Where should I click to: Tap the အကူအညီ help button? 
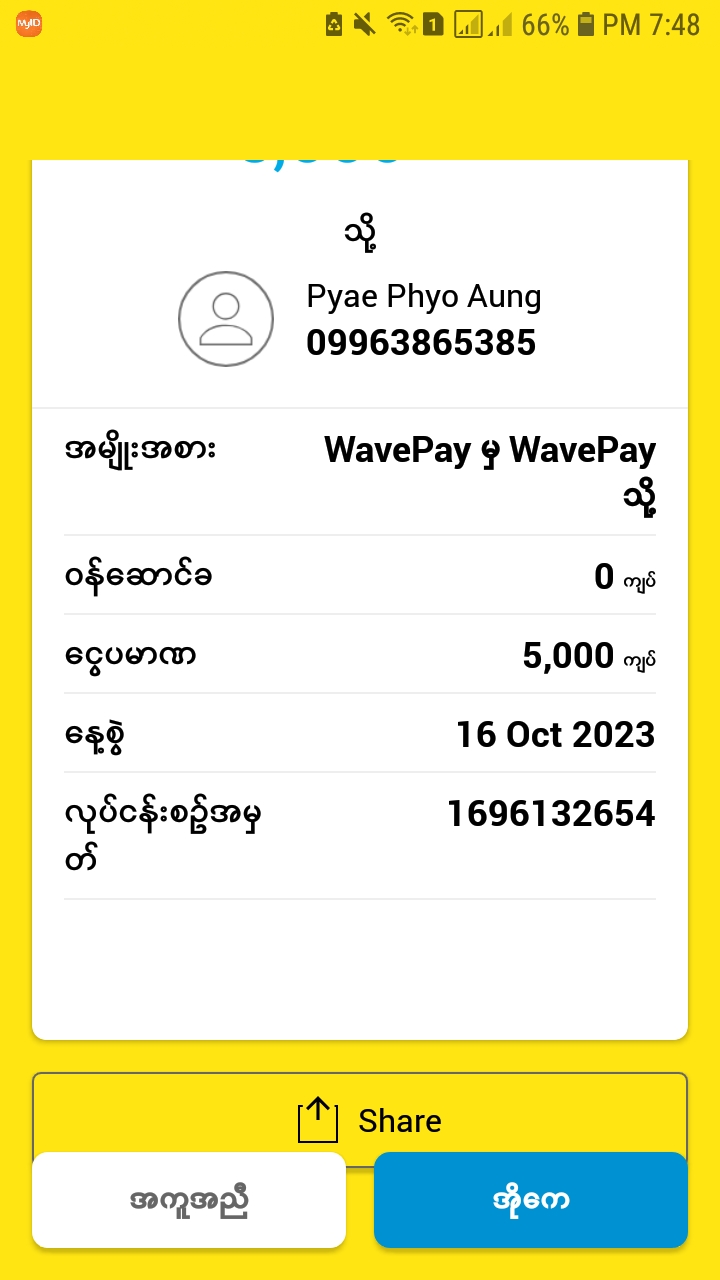click(189, 1200)
